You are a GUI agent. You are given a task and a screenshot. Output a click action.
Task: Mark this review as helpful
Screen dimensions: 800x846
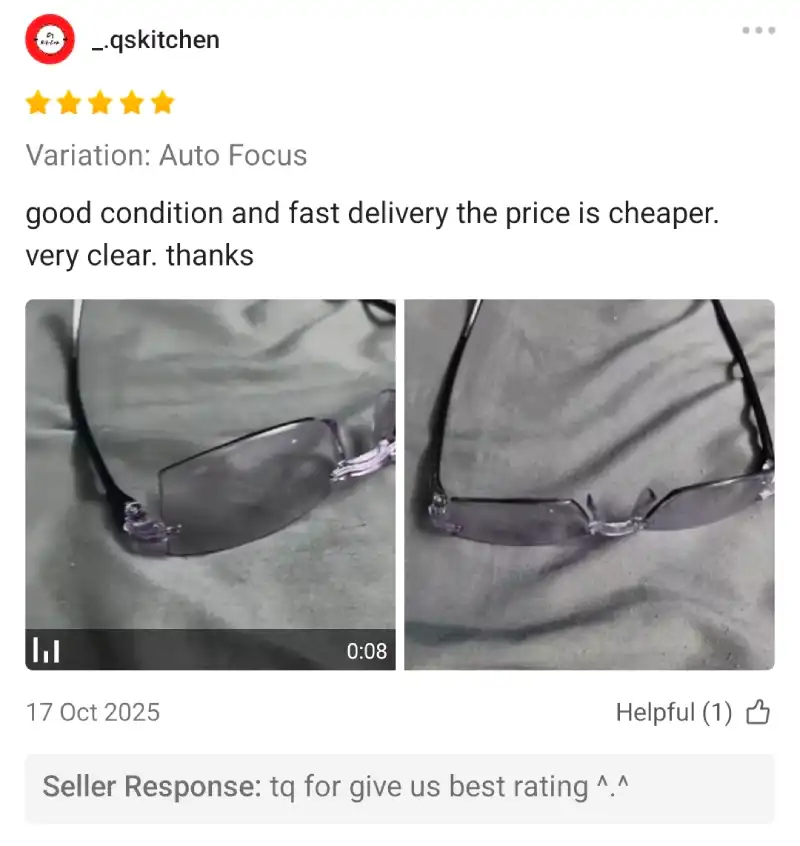click(758, 713)
